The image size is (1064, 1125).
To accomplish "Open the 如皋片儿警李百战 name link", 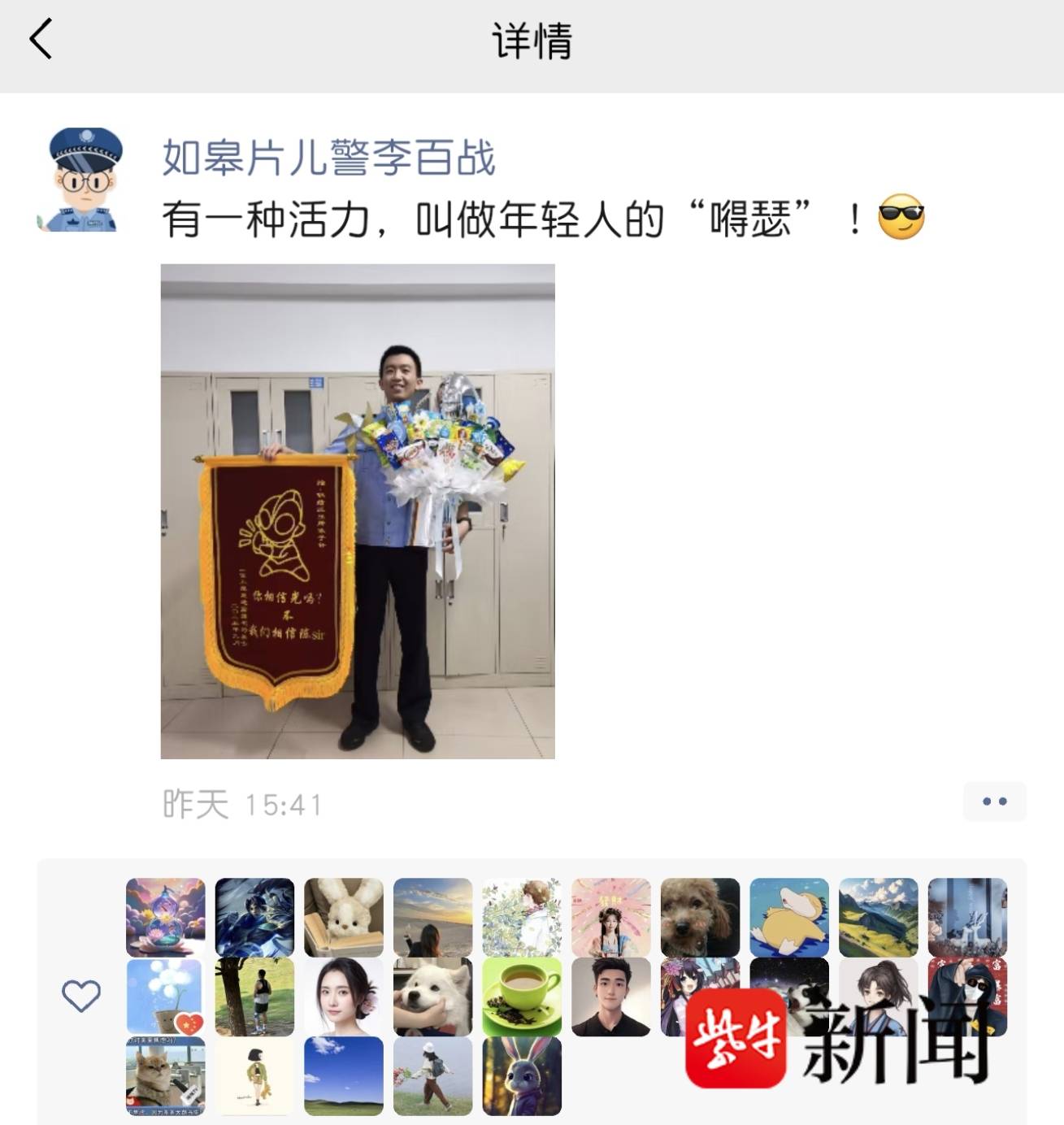I will pyautogui.click(x=328, y=158).
